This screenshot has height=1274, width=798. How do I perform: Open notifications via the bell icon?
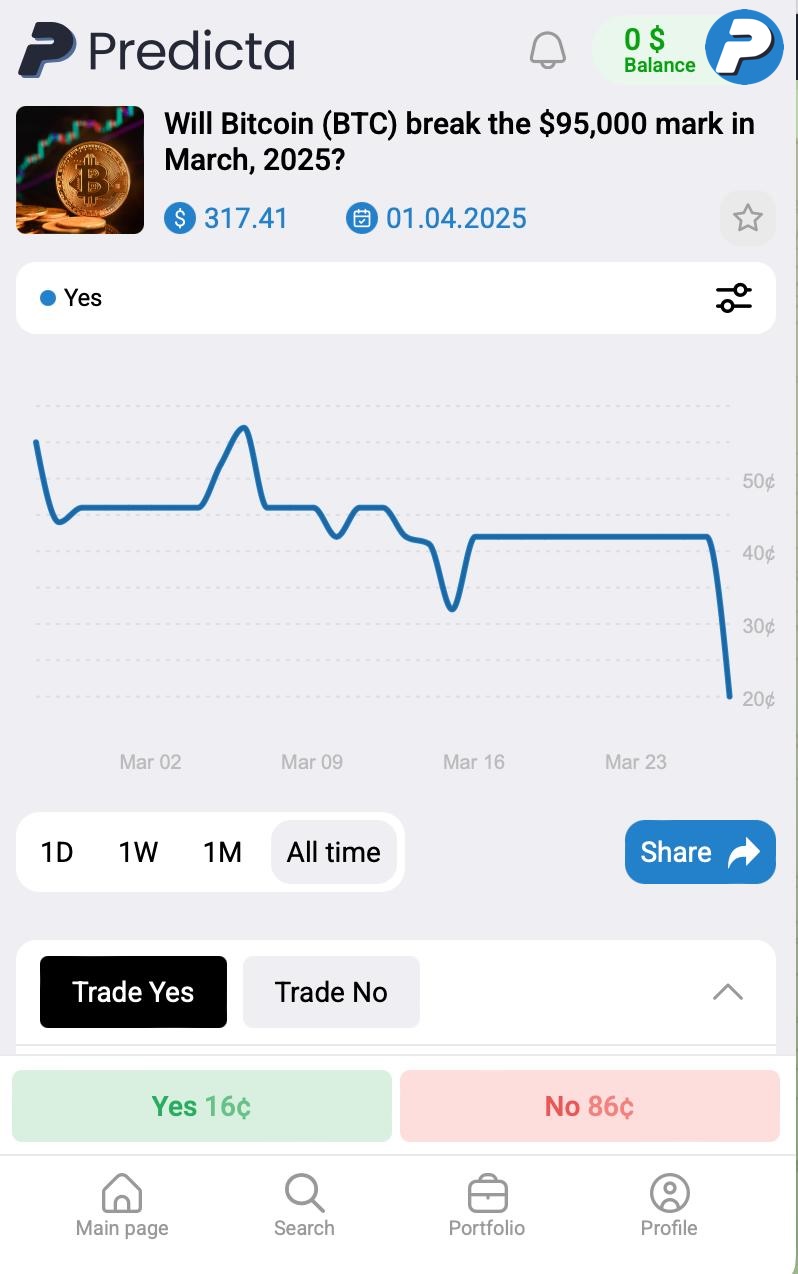pos(546,48)
